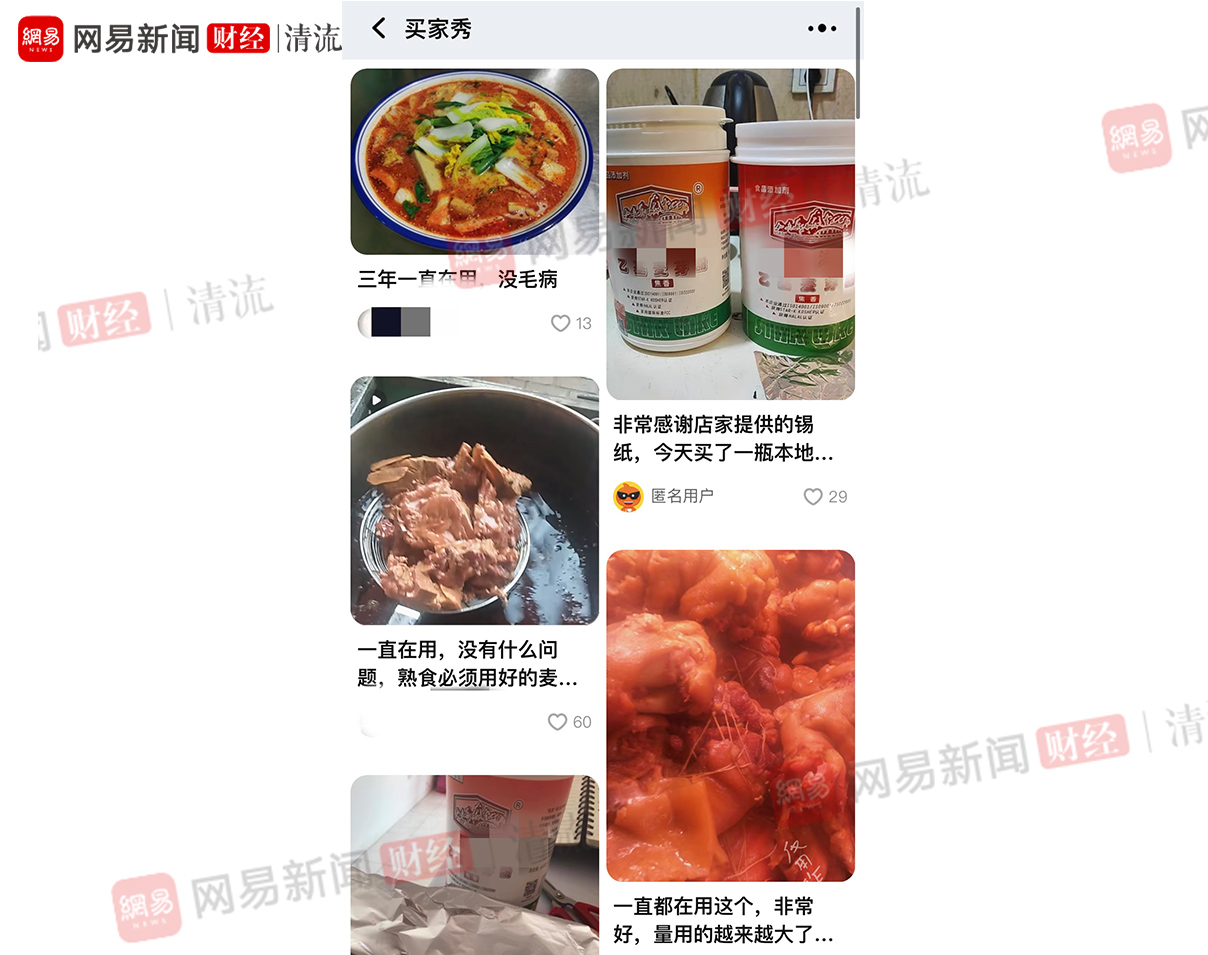
Task: Like the post with 60 likes
Action: click(558, 722)
